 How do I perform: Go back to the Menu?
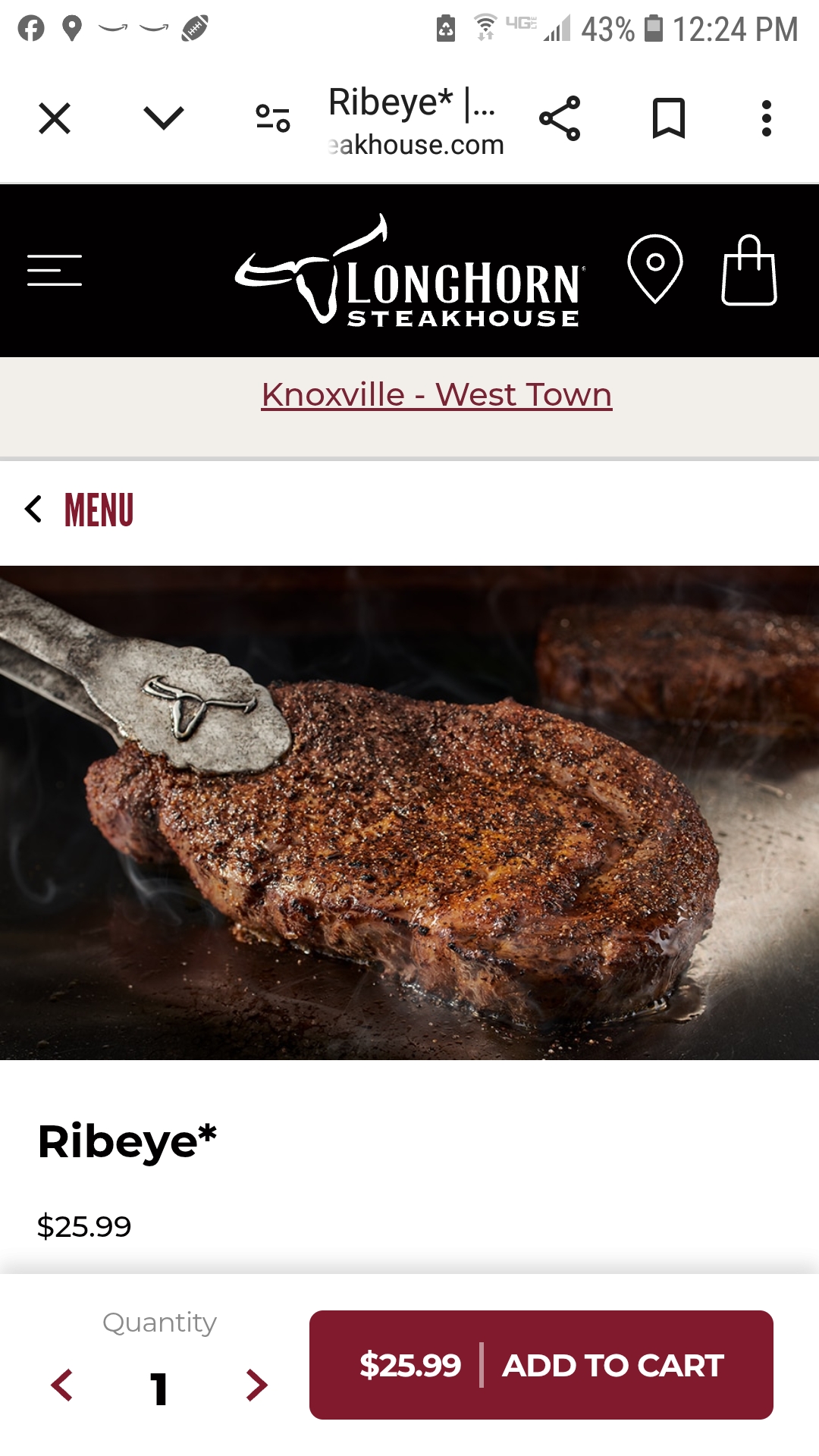80,510
